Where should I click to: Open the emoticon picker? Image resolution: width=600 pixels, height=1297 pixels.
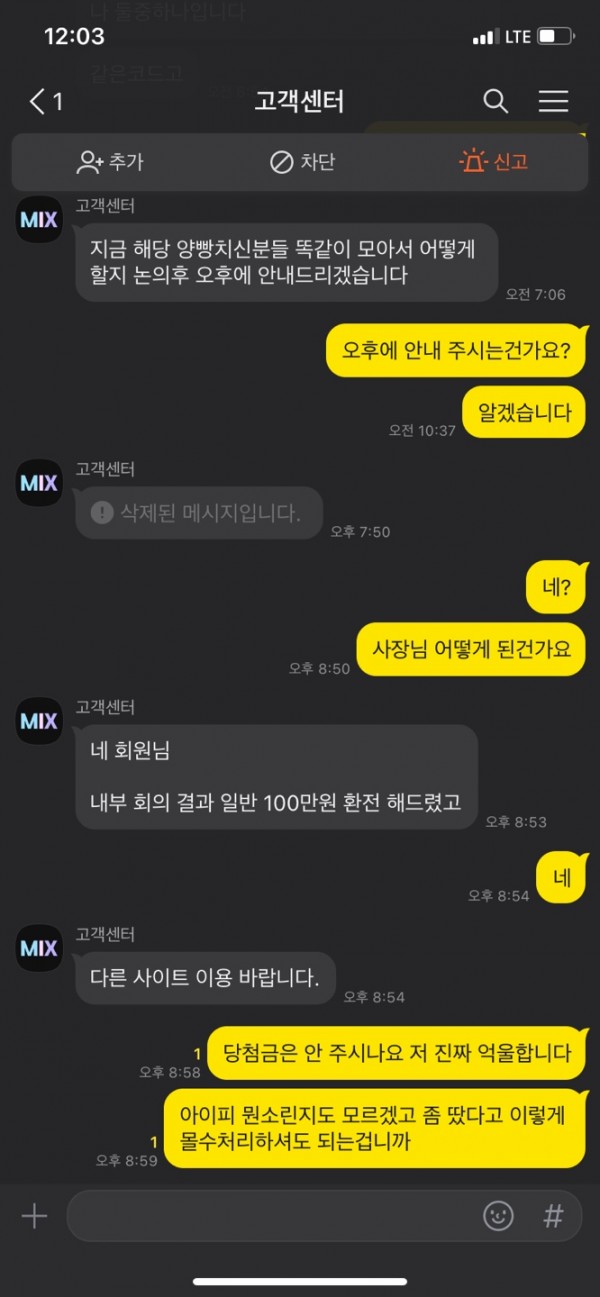pos(498,1215)
